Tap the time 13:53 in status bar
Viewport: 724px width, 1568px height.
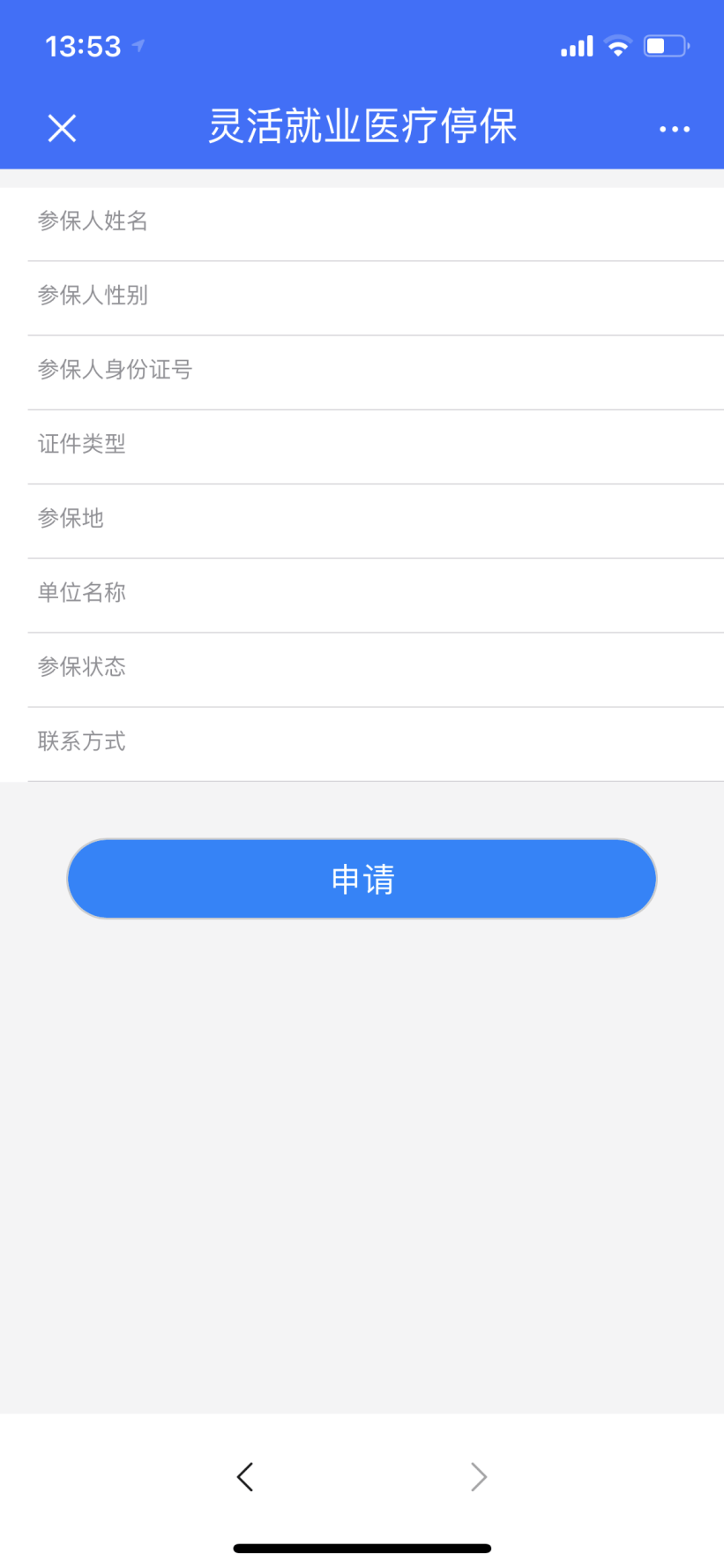pos(86,45)
